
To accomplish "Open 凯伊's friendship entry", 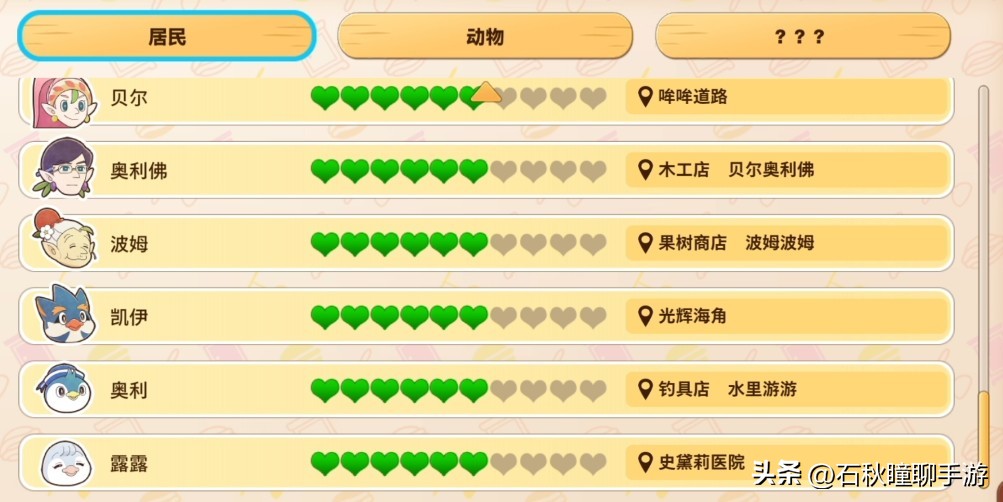I will click(x=485, y=316).
